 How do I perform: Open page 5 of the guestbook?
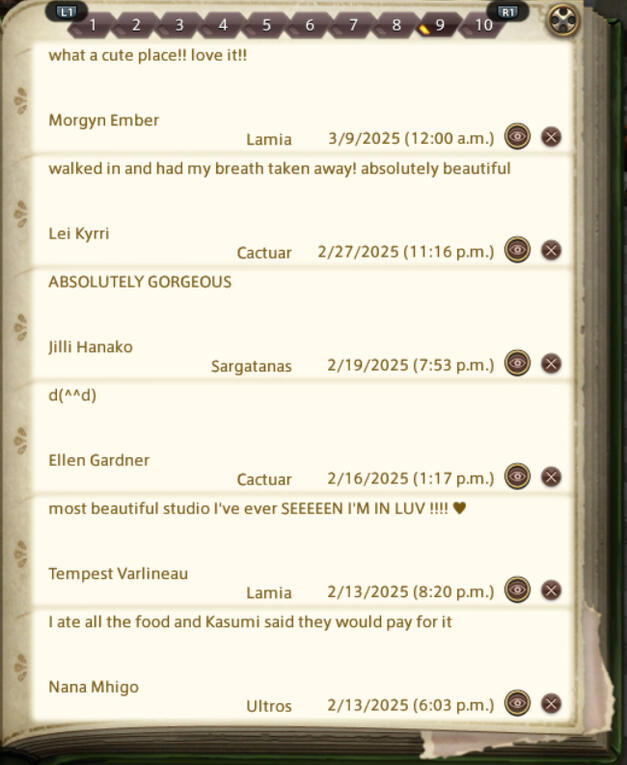266,25
